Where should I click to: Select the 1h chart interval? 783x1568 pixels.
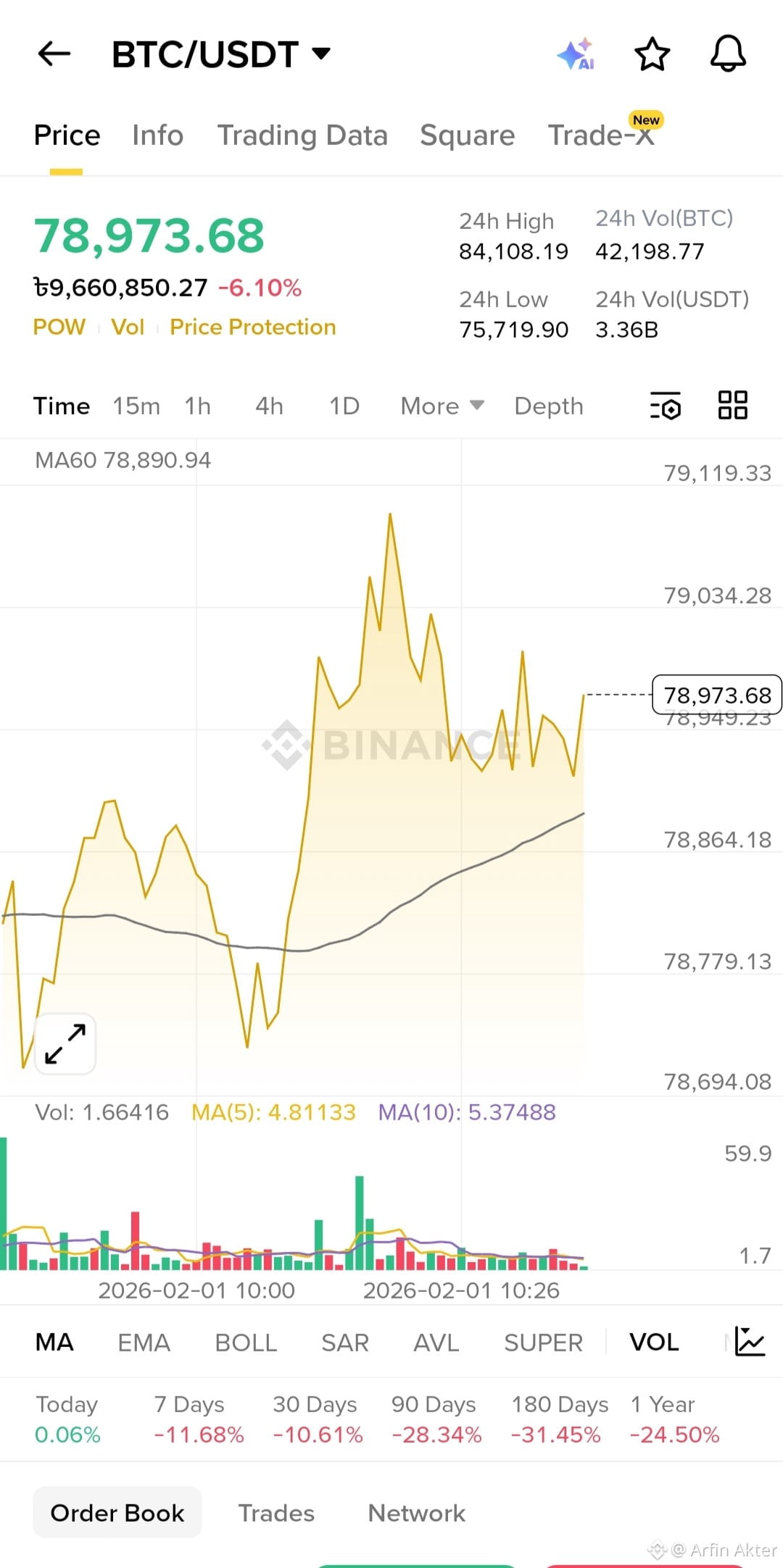[197, 406]
